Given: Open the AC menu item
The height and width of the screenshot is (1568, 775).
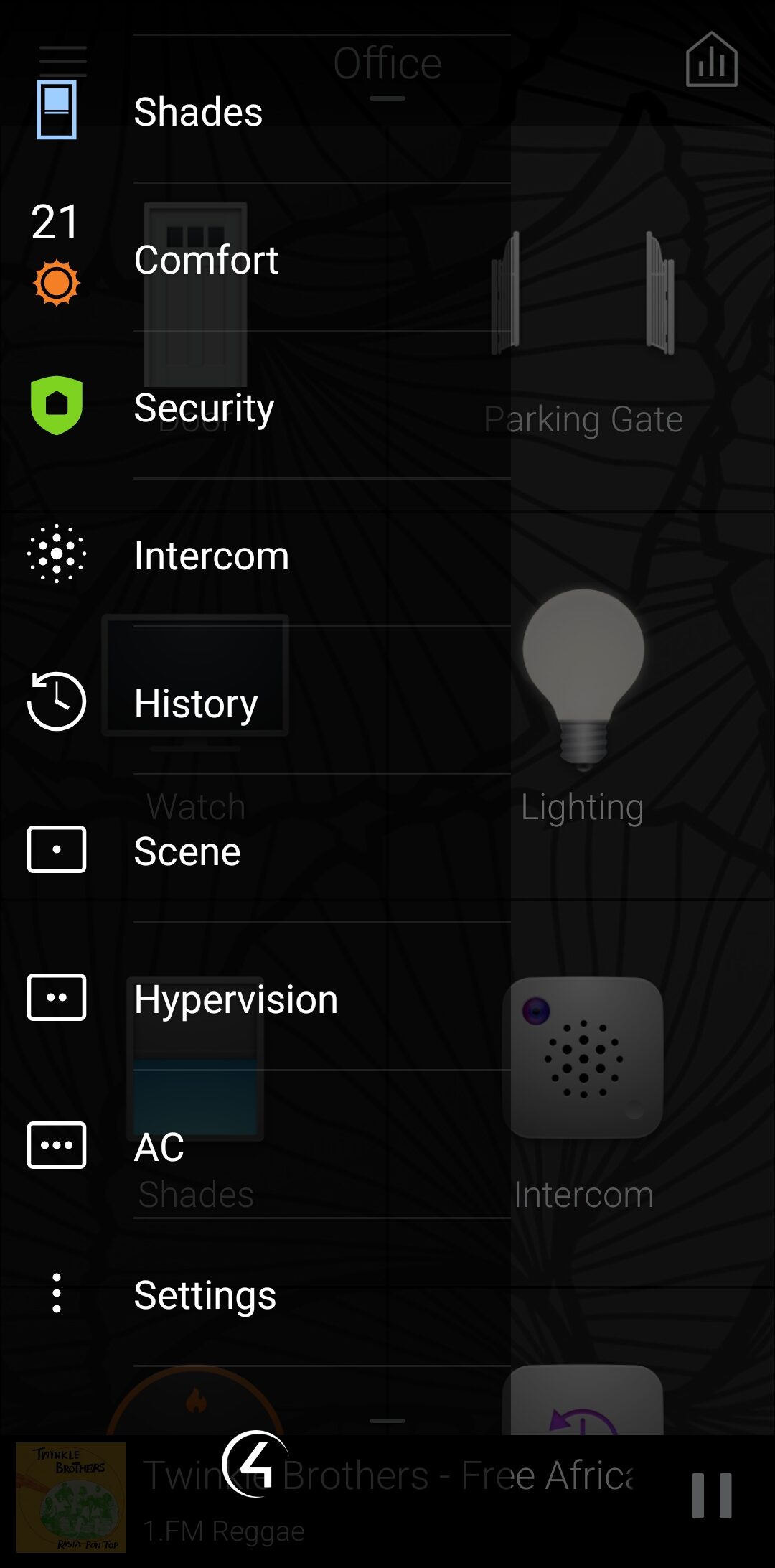Looking at the screenshot, I should pyautogui.click(x=159, y=1147).
